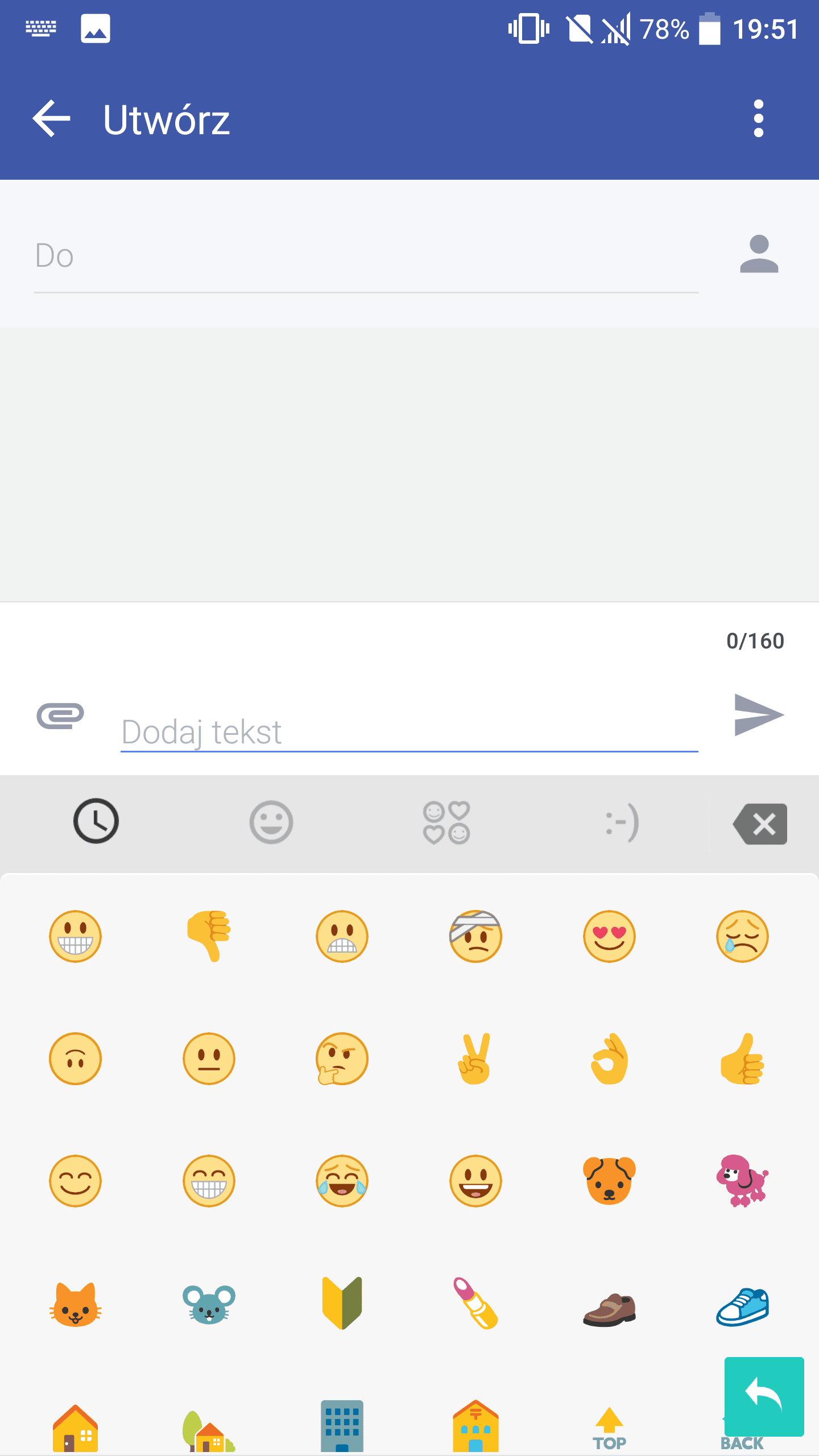Image resolution: width=819 pixels, height=1456 pixels.
Task: Pick the thinking face emoji
Action: click(342, 1059)
